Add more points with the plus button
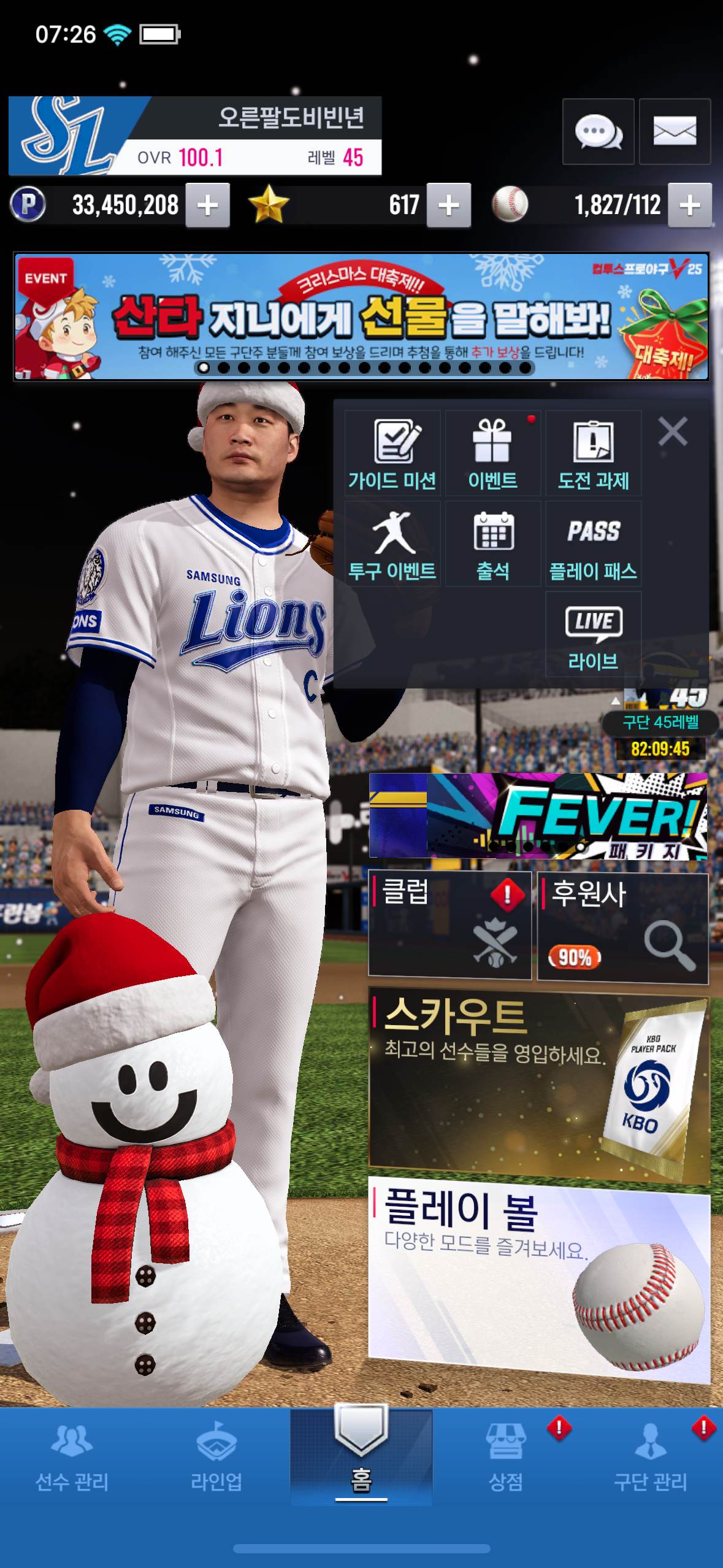 208,206
